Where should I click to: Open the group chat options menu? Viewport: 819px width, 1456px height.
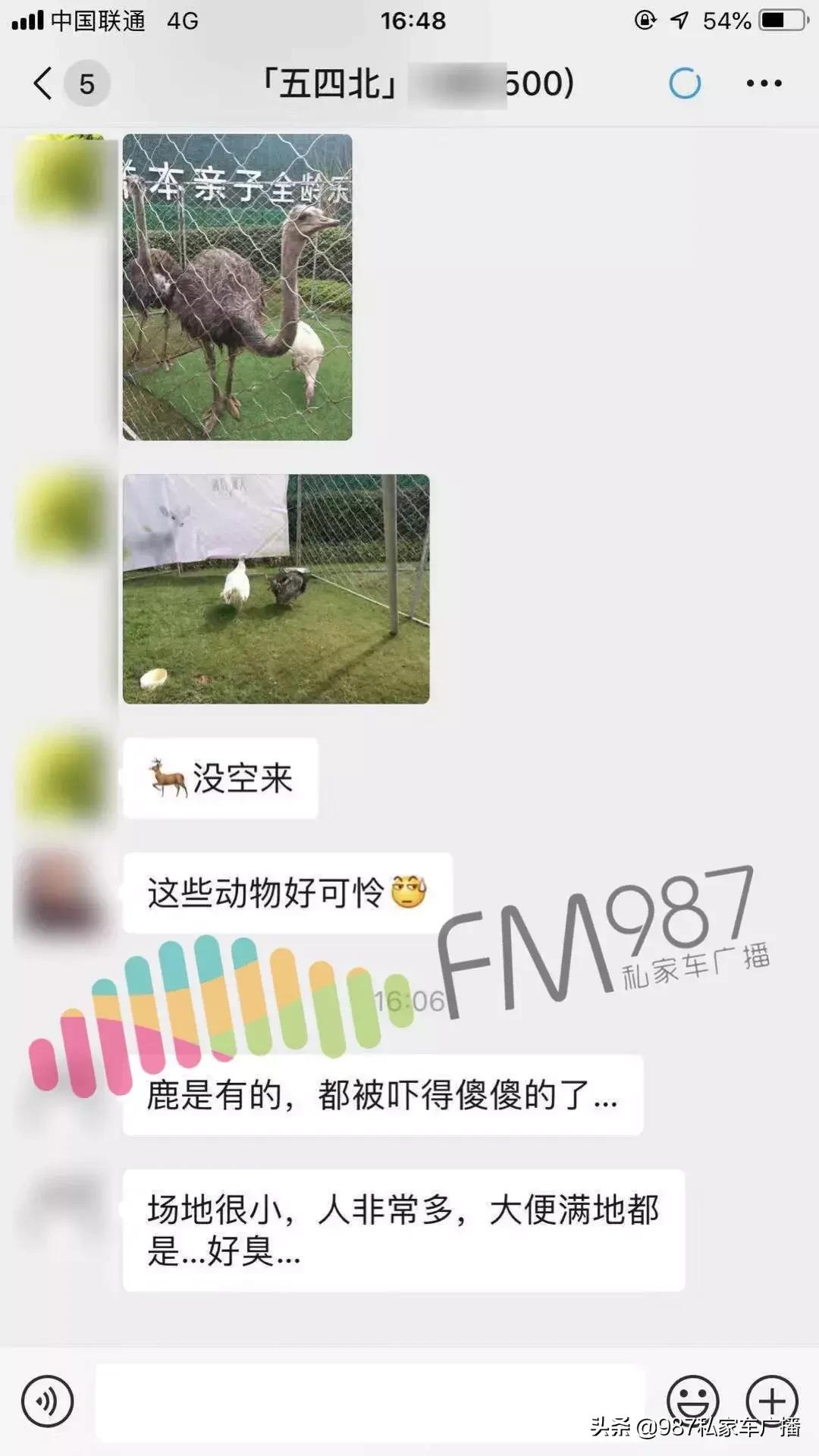coord(763,83)
